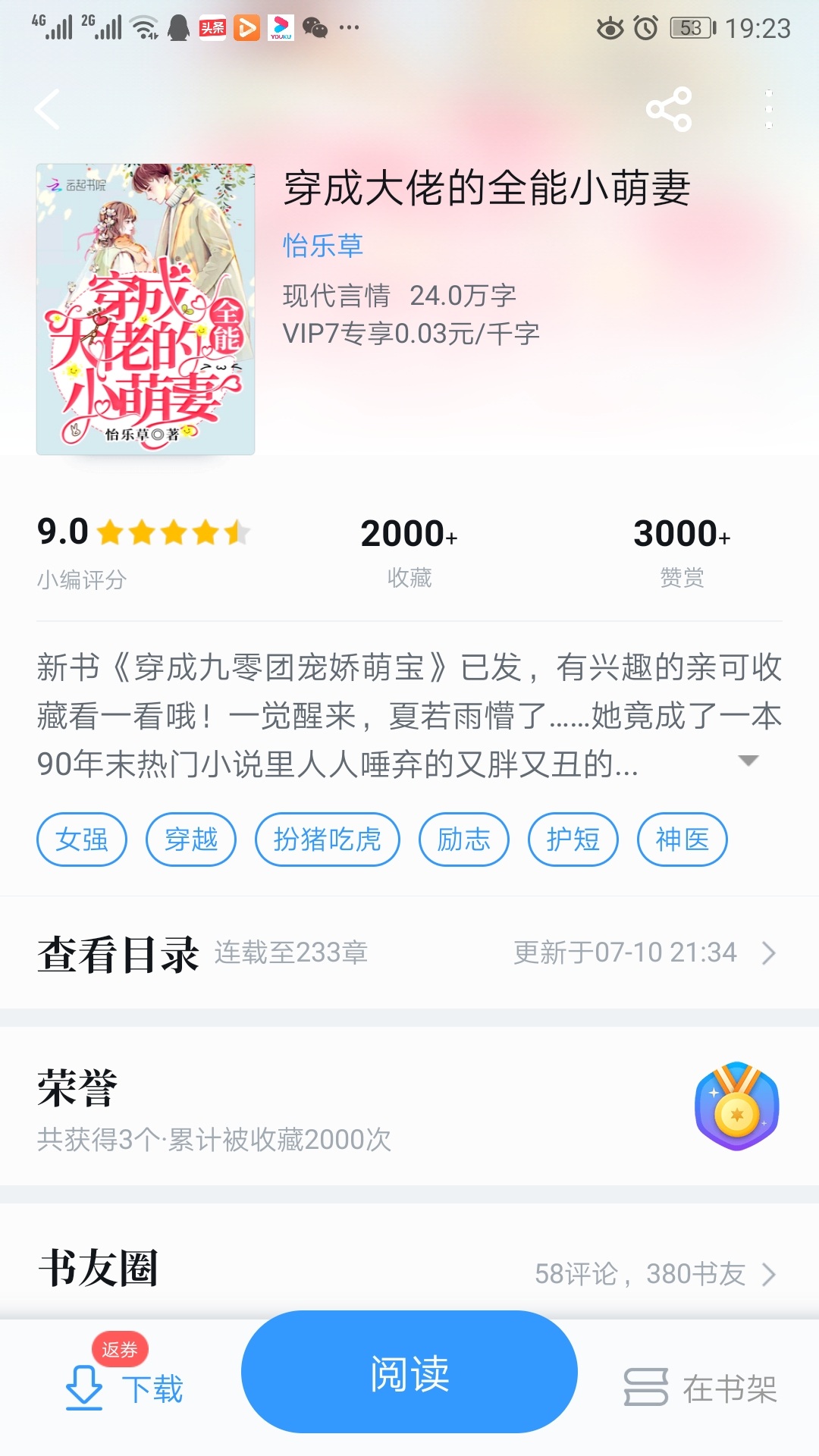Screen dimensions: 819x1456
Task: Open the 神医 tag
Action: 682,839
